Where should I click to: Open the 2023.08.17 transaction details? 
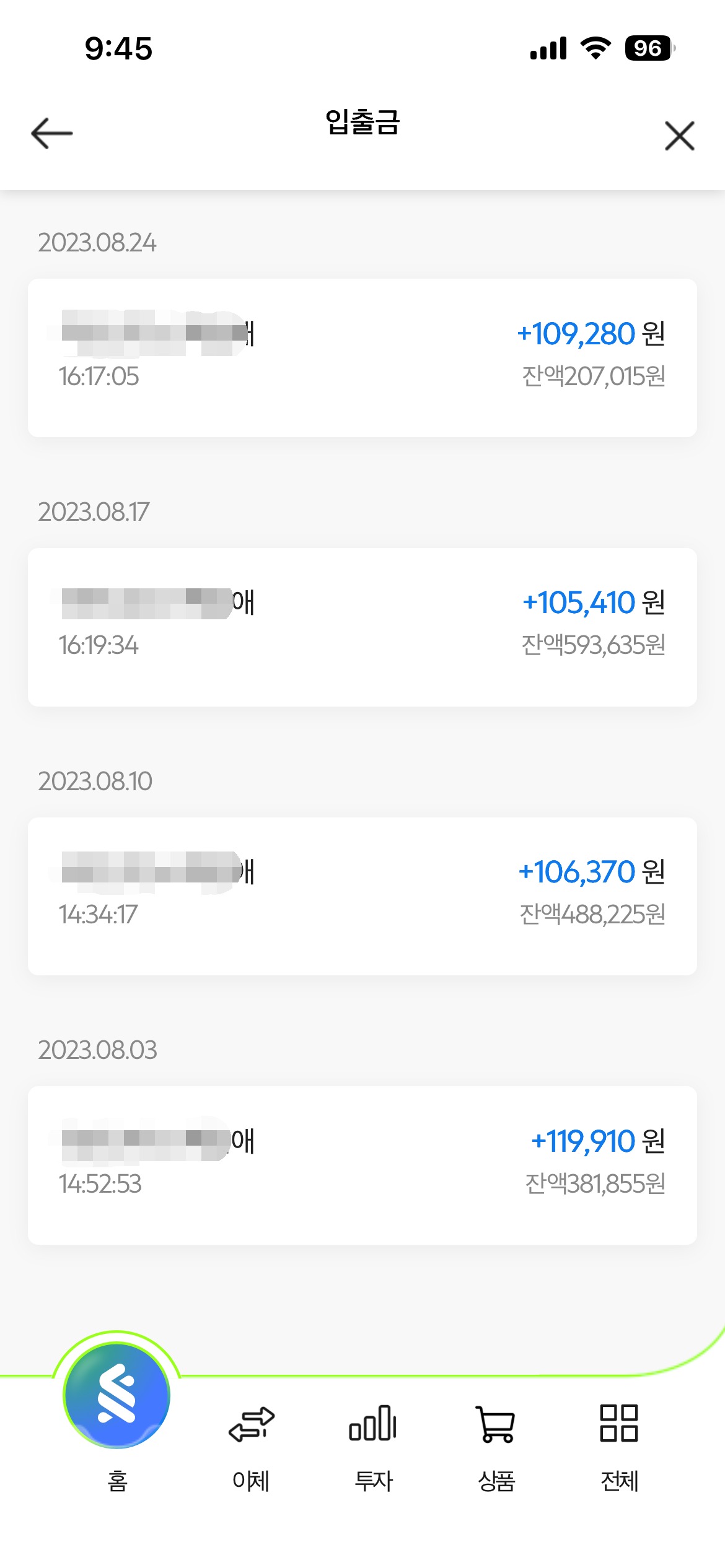pyautogui.click(x=362, y=625)
